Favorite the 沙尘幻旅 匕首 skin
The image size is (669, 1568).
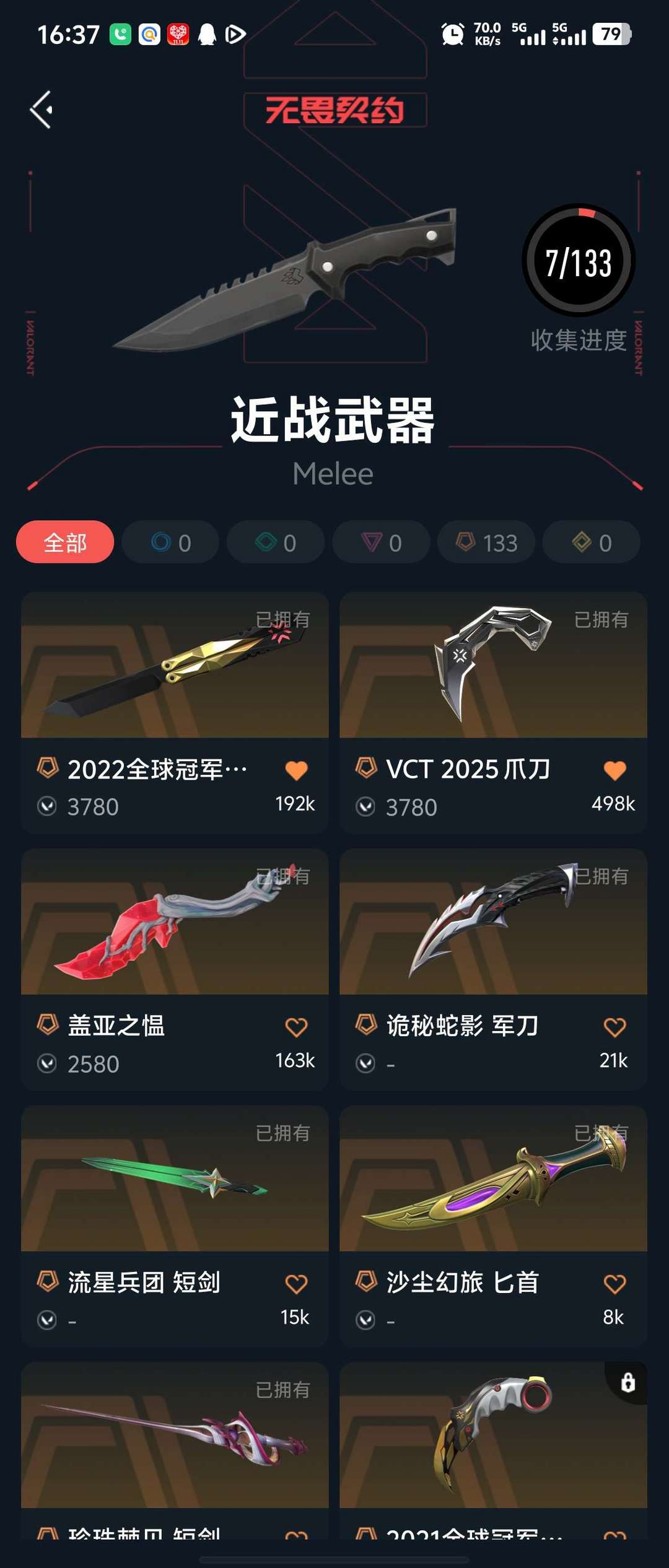click(x=614, y=1282)
